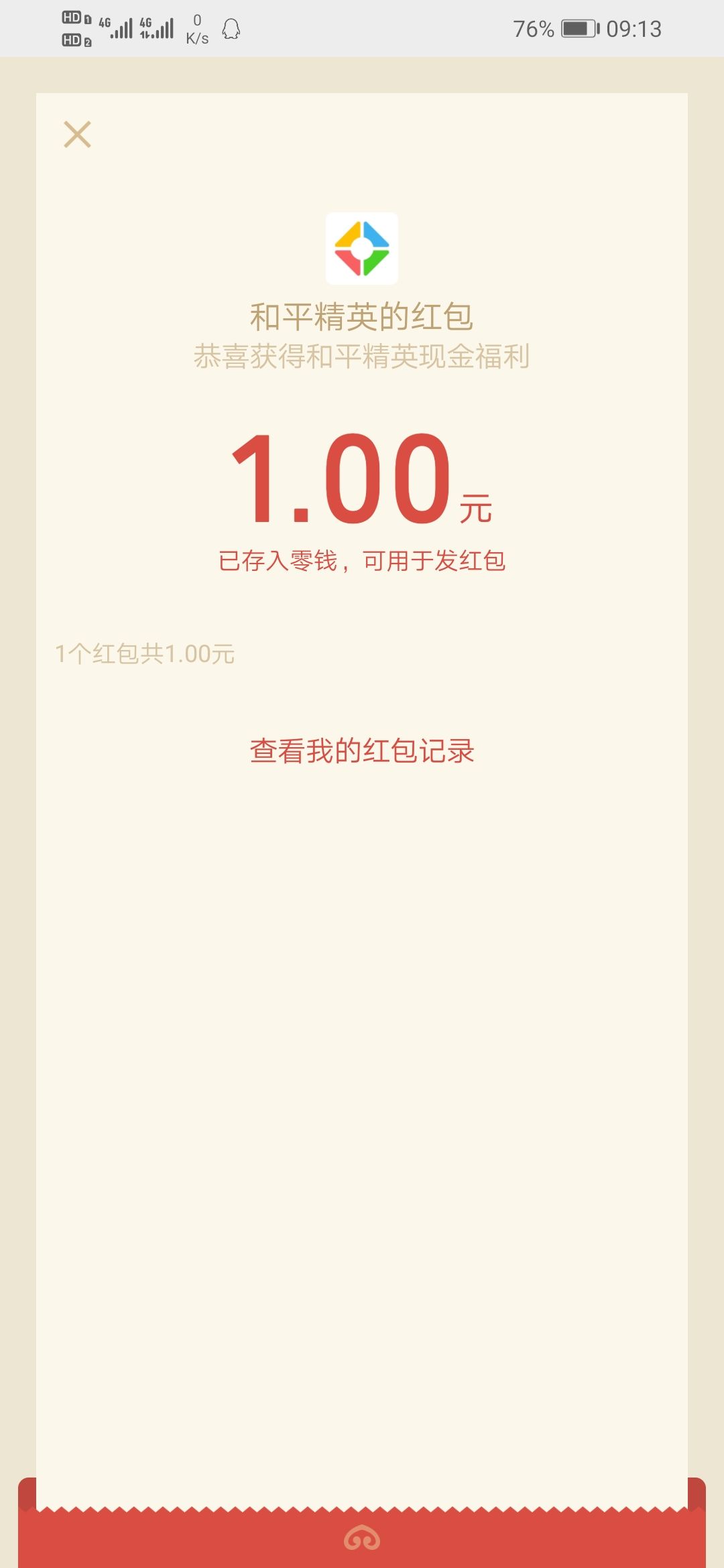Close the red packet page
The width and height of the screenshot is (724, 1568).
click(77, 134)
